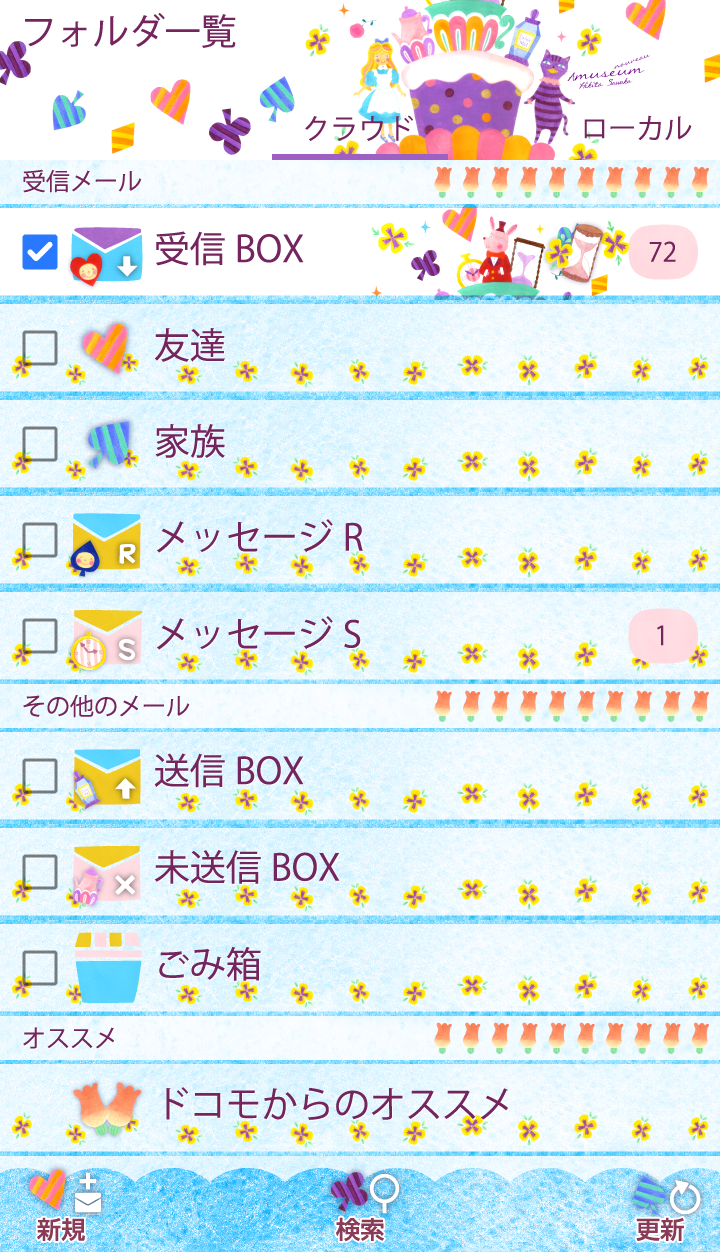Screen dimensions: 720x1252
Task: Compose a new mail with 新規
Action: [x=62, y=1207]
